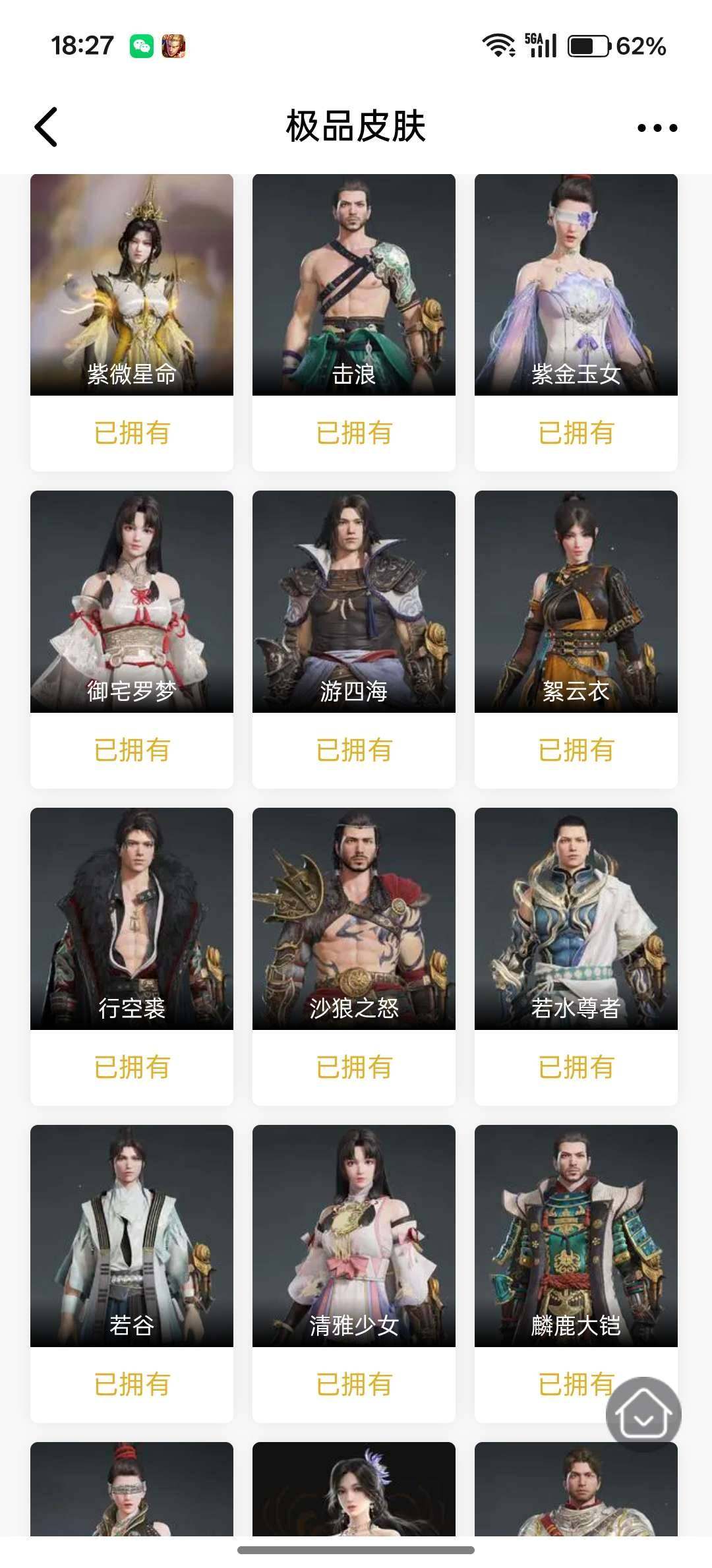Viewport: 712px width, 1568px height.
Task: Tap 已拥有 under 沙狼之怒
Action: click(353, 1067)
